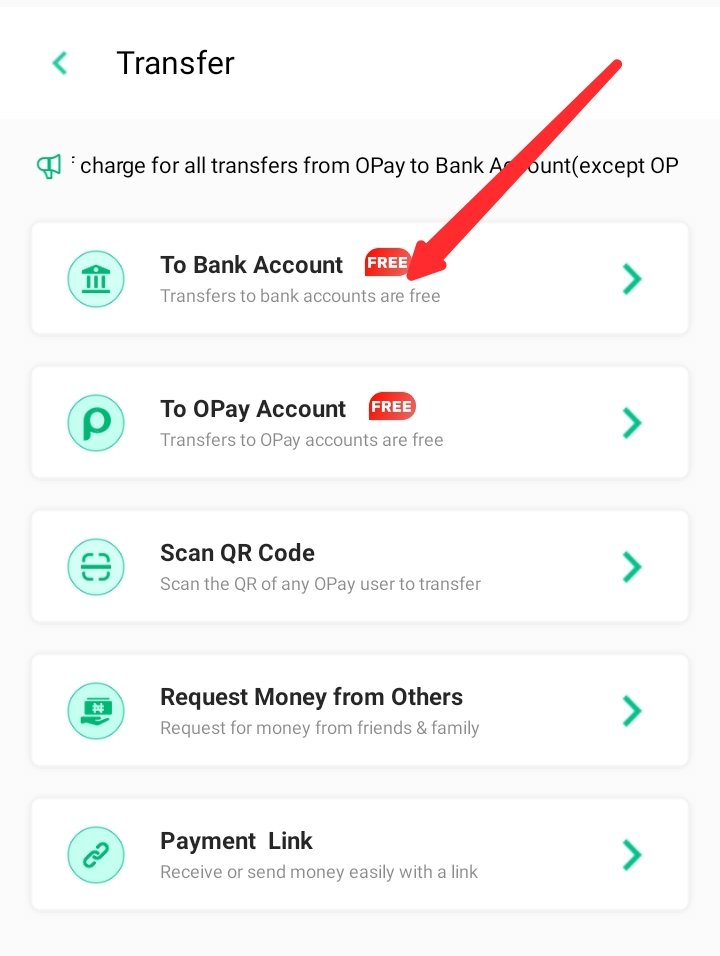Choose Request Money from Others
Viewport: 720px width, 956px height.
pos(359,710)
